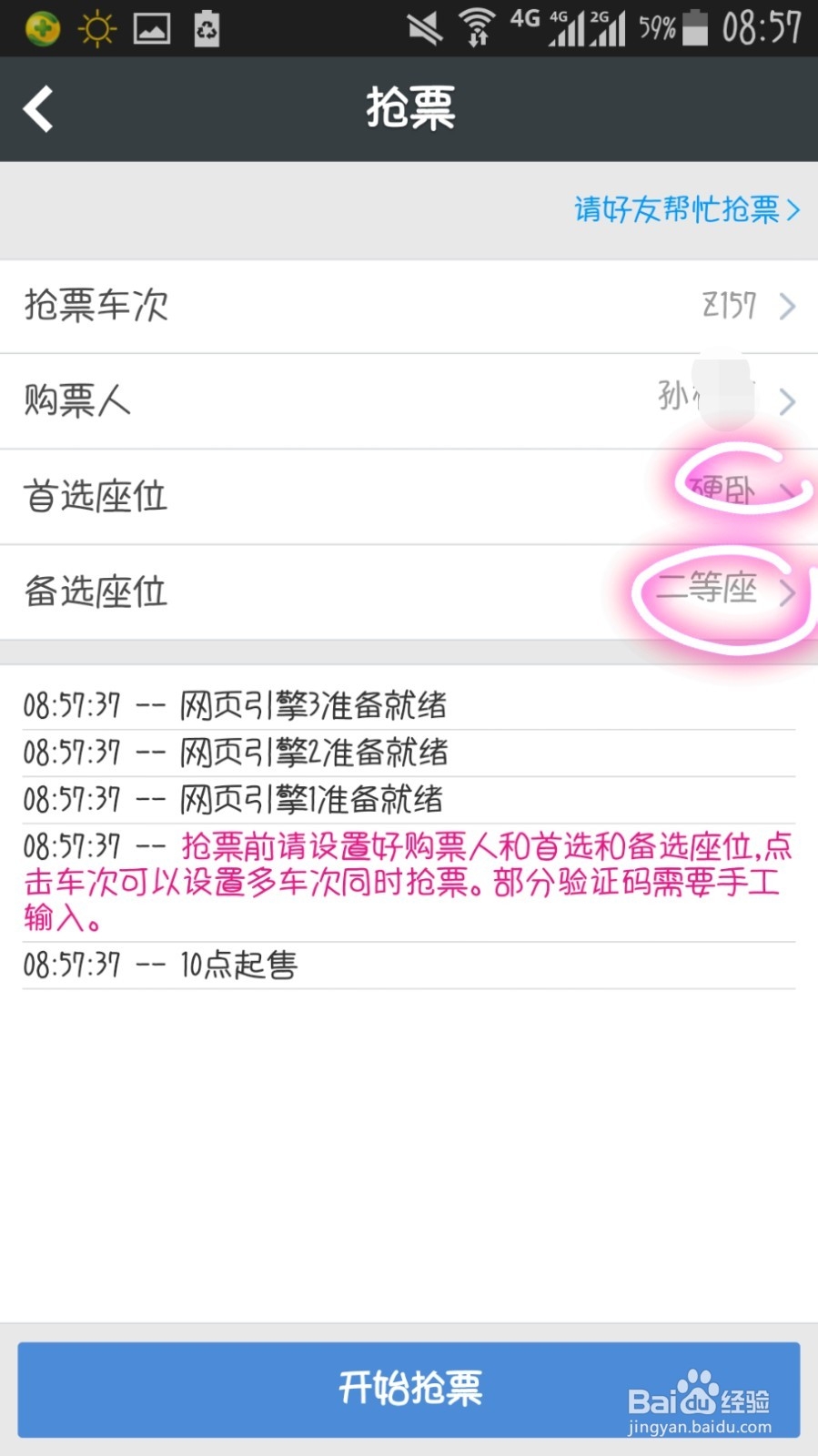Tap the brightness sun icon in status bar

(96, 27)
